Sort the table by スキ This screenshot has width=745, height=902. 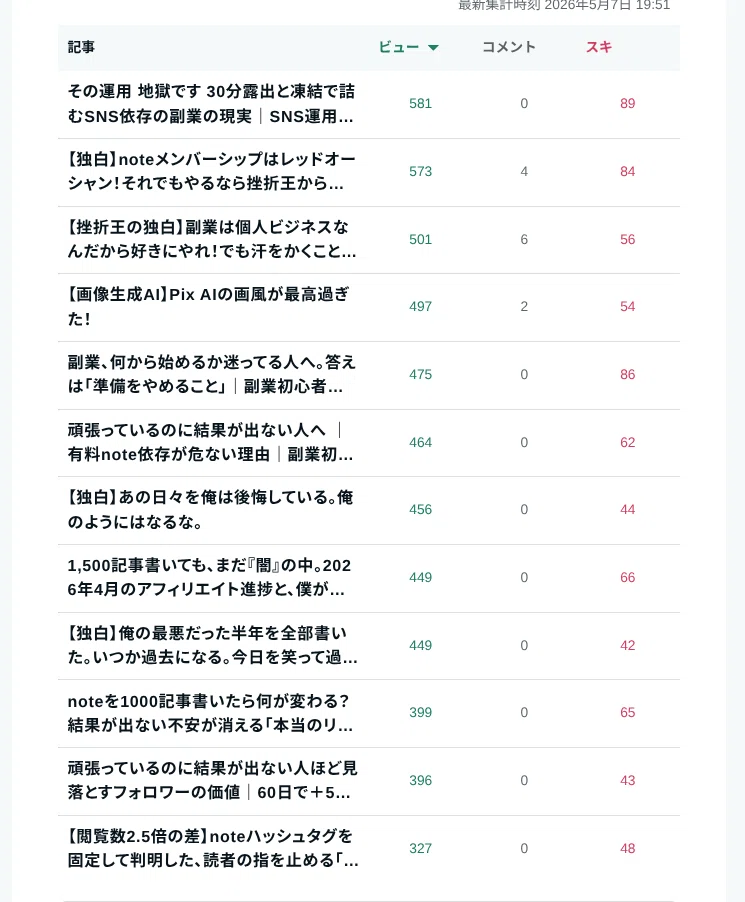tap(599, 47)
